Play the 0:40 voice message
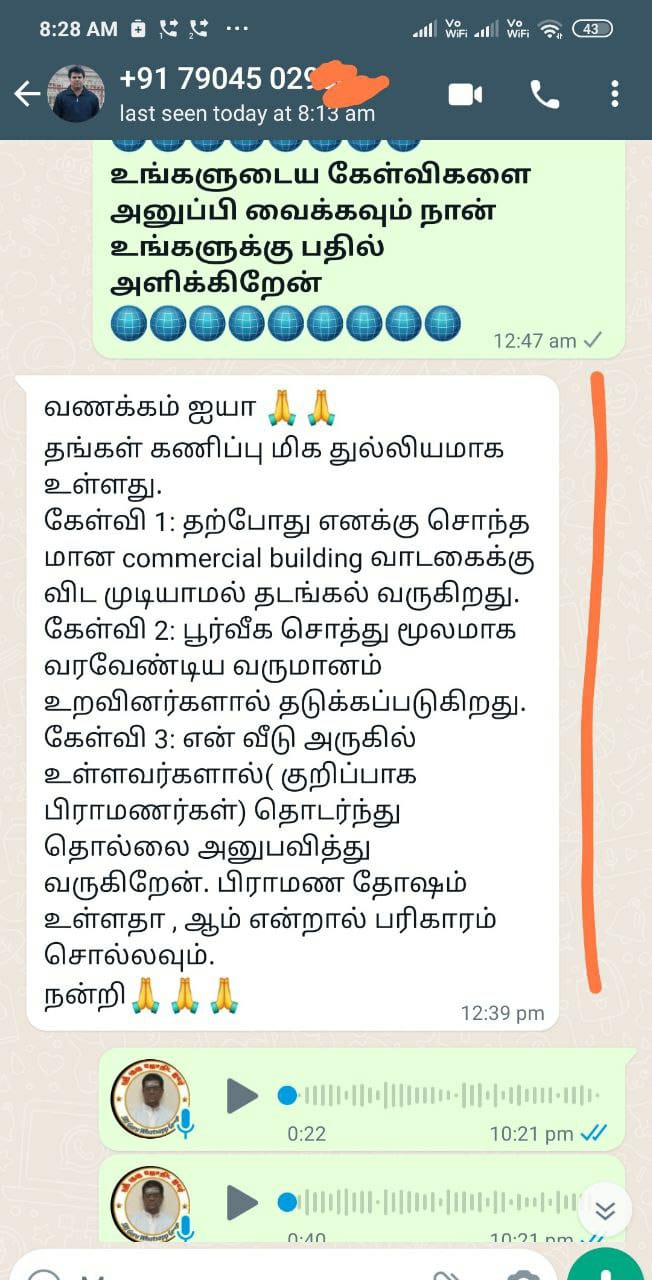 pyautogui.click(x=242, y=1202)
